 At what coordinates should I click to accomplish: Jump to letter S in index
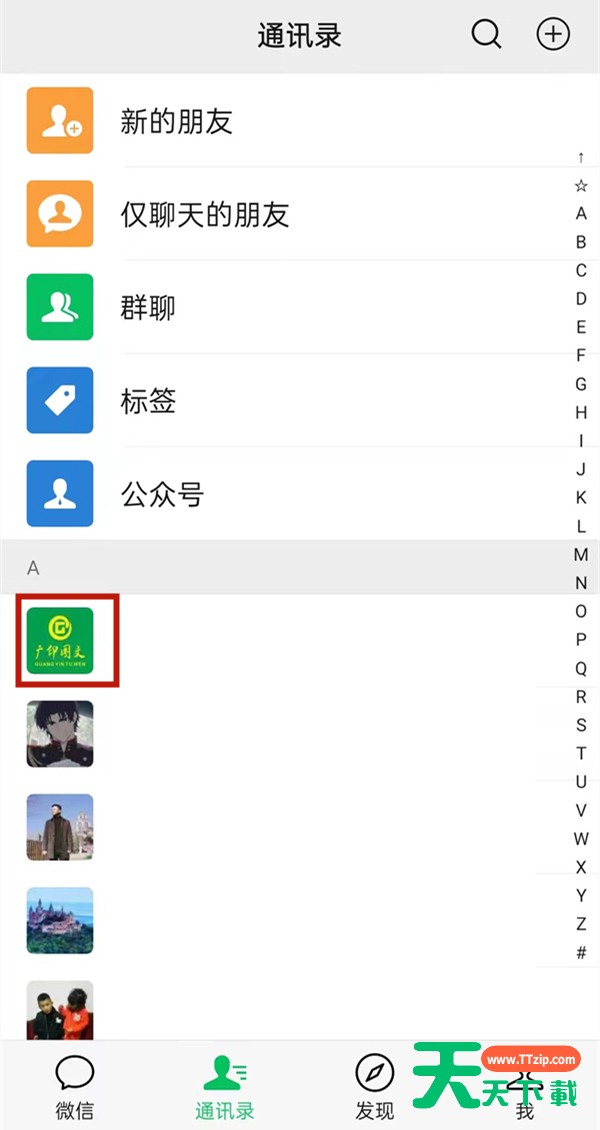581,725
